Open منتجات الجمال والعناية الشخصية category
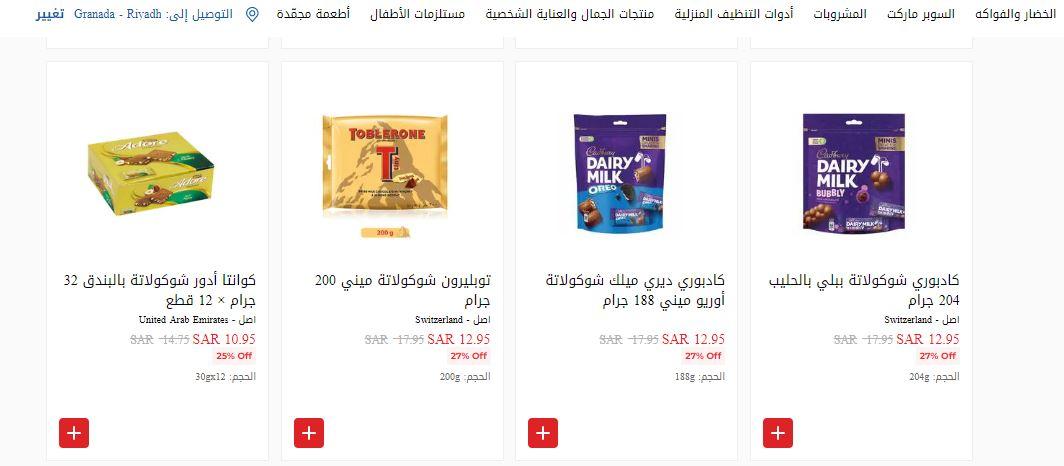Viewport: 1064px width, 466px height. [570, 15]
